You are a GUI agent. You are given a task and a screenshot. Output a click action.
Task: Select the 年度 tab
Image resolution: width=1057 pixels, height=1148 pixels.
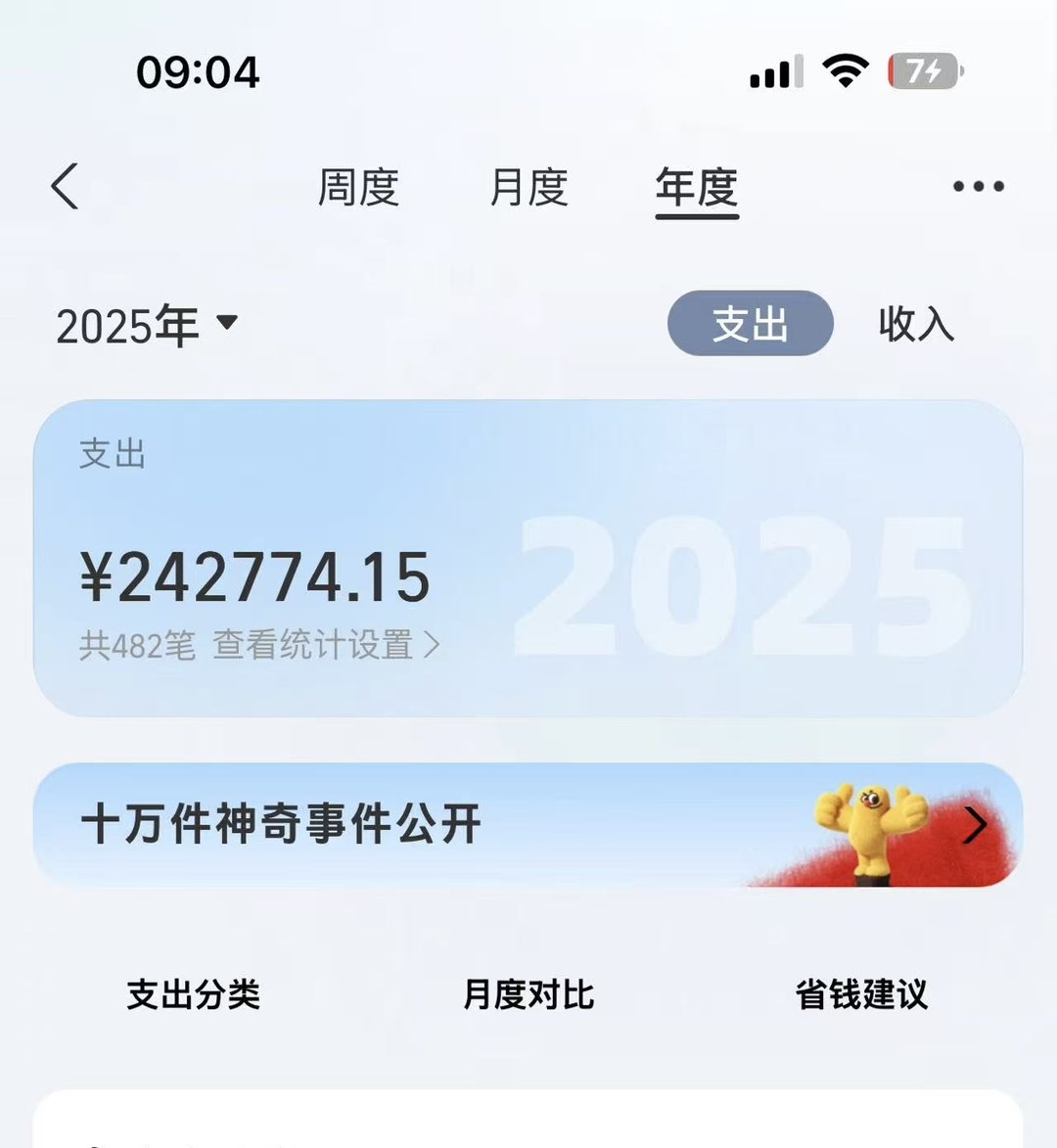click(696, 188)
